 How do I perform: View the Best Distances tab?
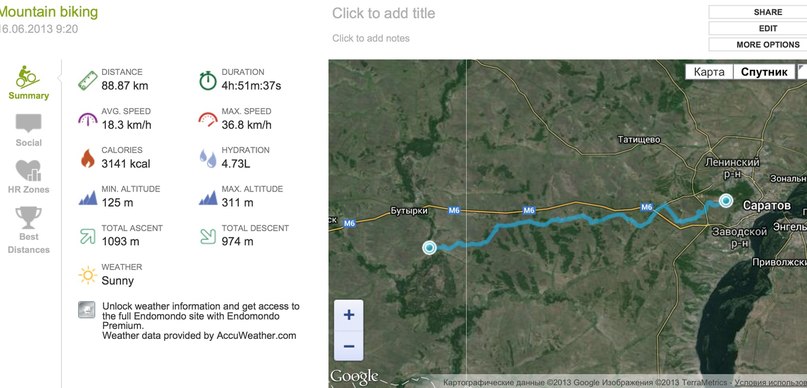click(x=28, y=231)
